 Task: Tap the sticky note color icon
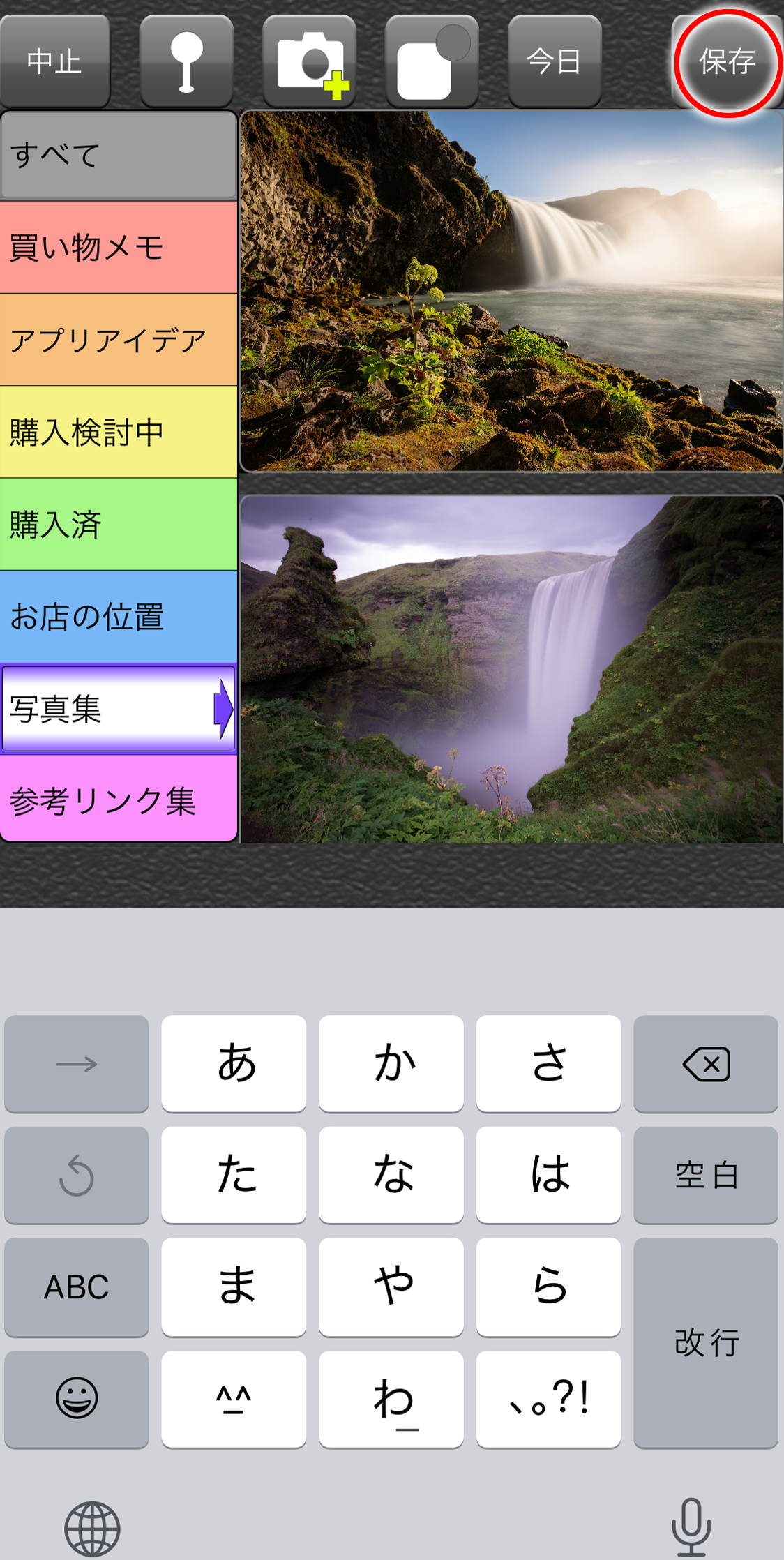432,61
